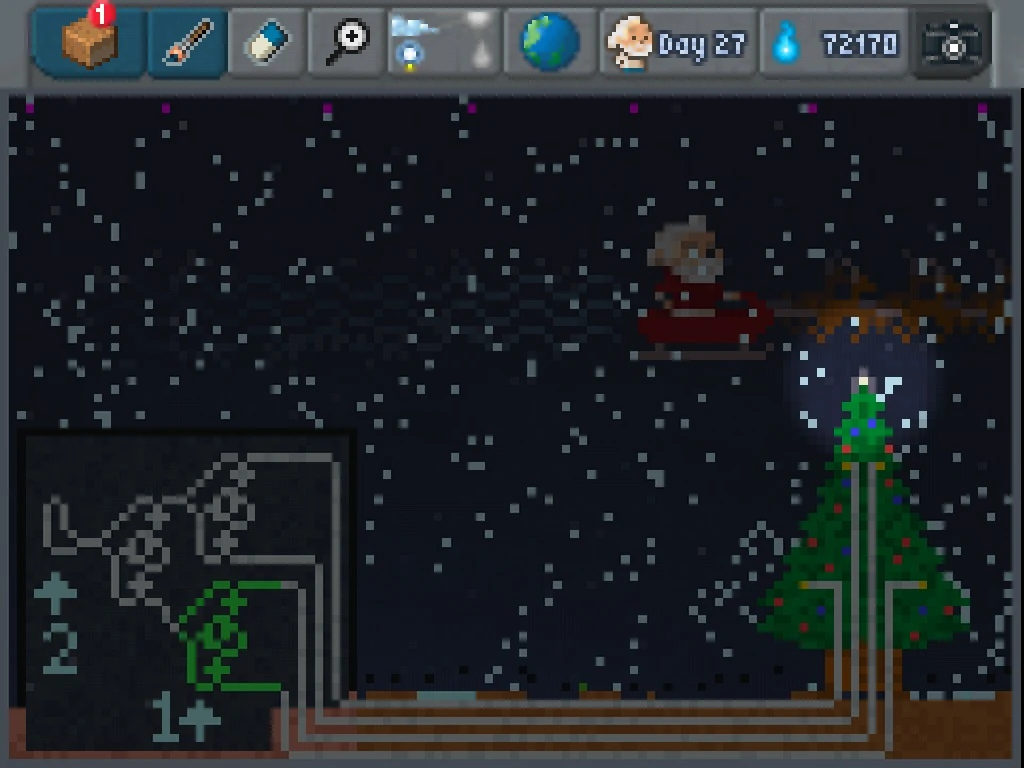Open the globe world menu
Image resolution: width=1024 pixels, height=768 pixels.
549,42
